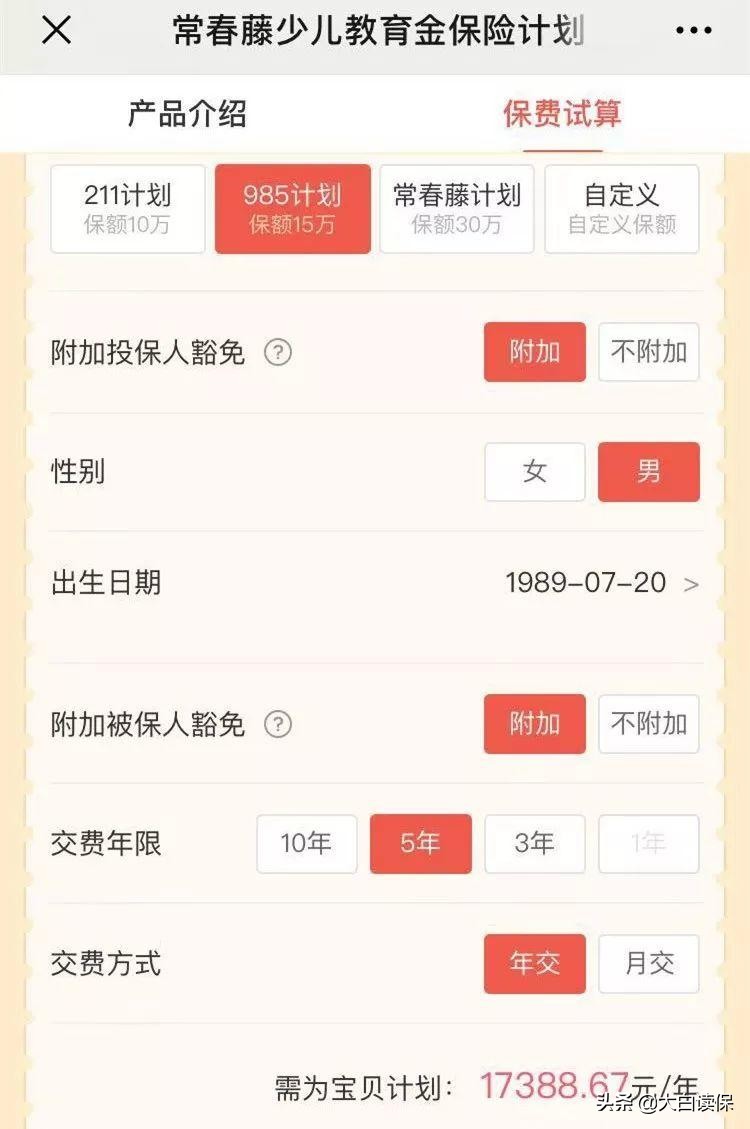750x1129 pixels.
Task: Switch gender selection to 女
Action: [534, 472]
